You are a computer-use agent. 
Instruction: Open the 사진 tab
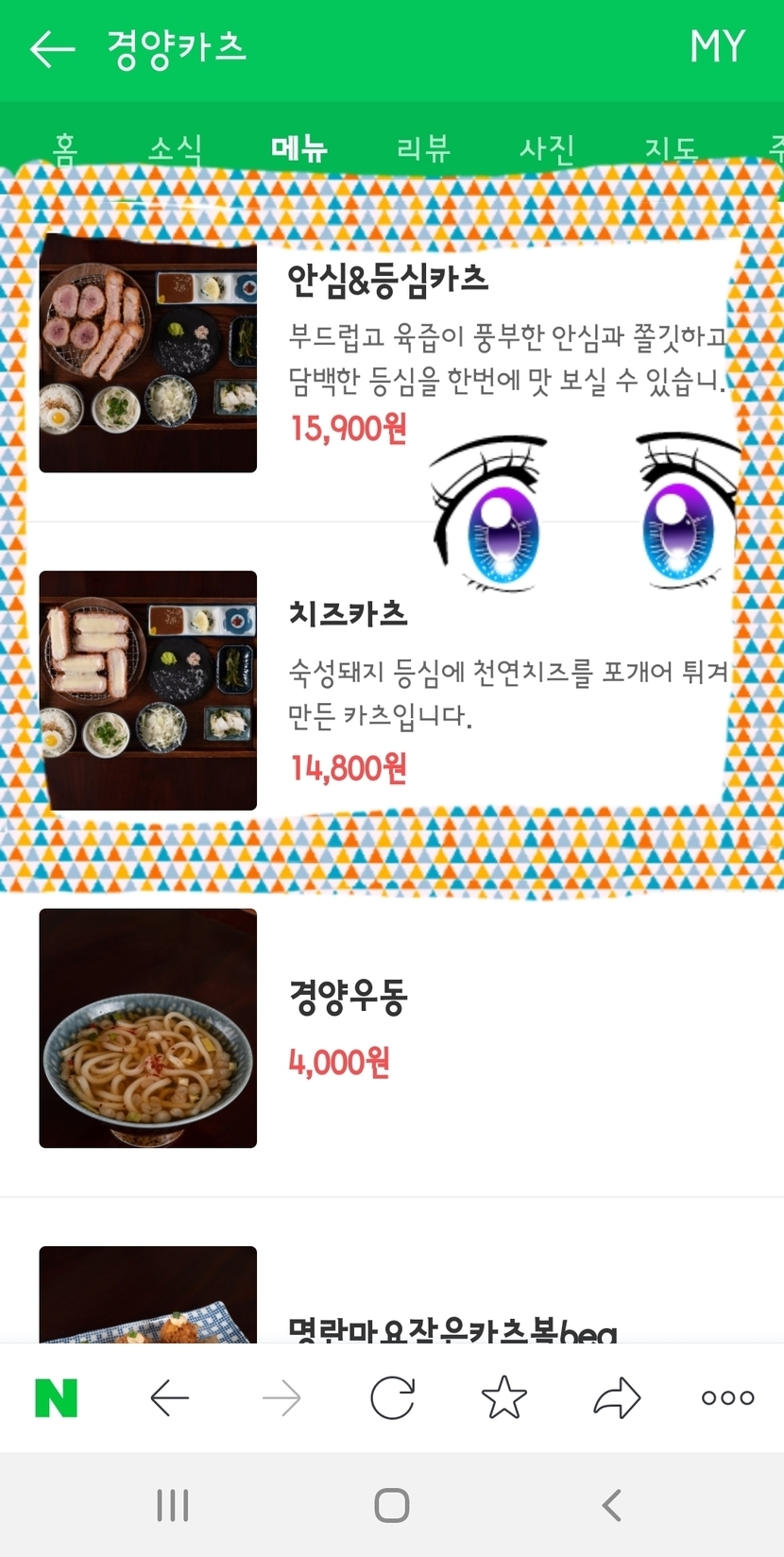click(547, 148)
